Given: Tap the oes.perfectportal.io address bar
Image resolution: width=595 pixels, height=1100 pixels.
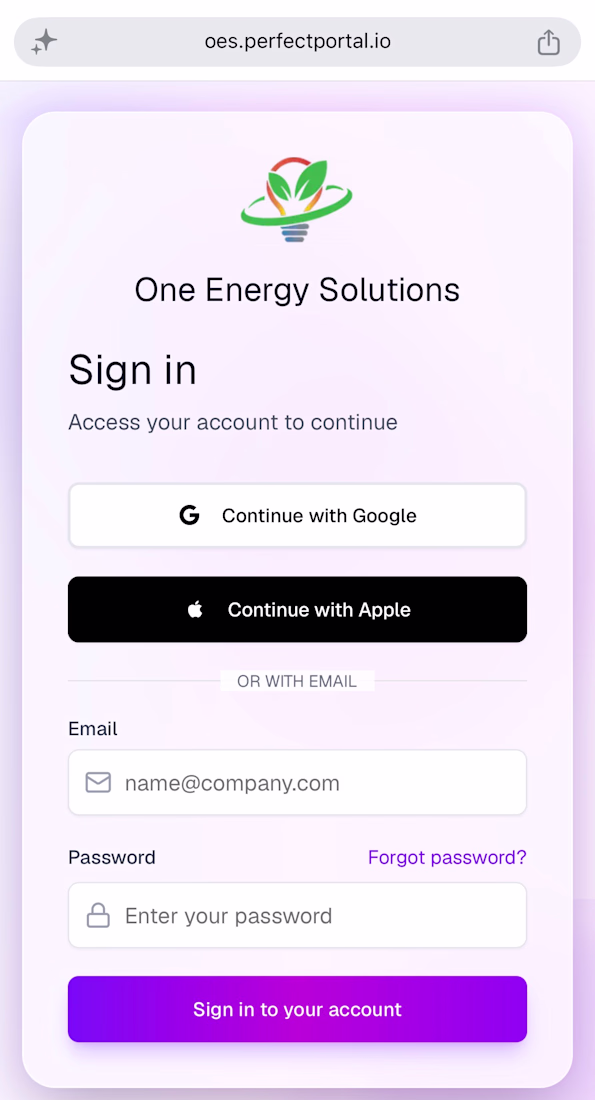Looking at the screenshot, I should pyautogui.click(x=298, y=42).
